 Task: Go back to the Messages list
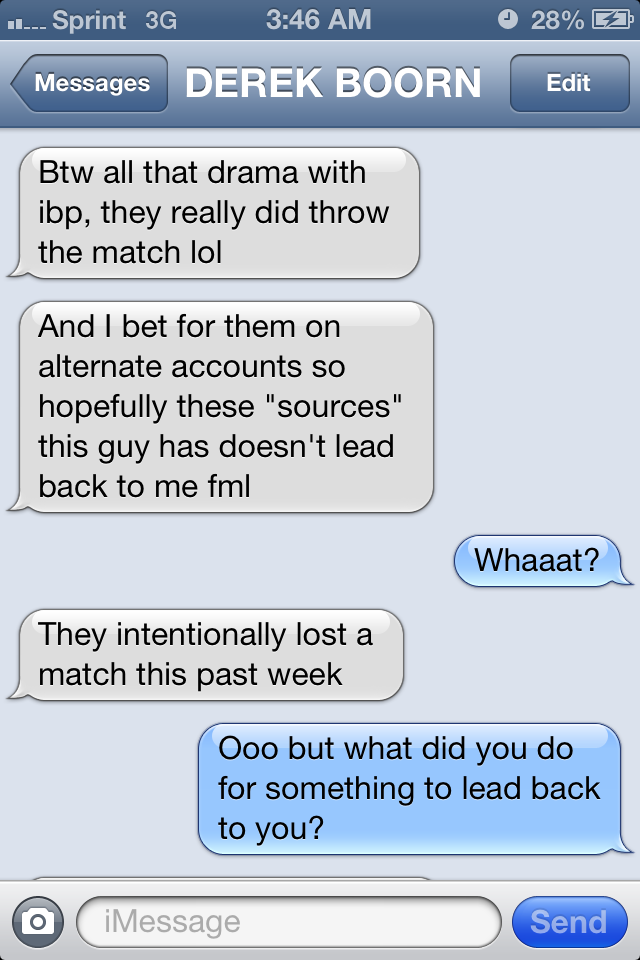pos(88,84)
